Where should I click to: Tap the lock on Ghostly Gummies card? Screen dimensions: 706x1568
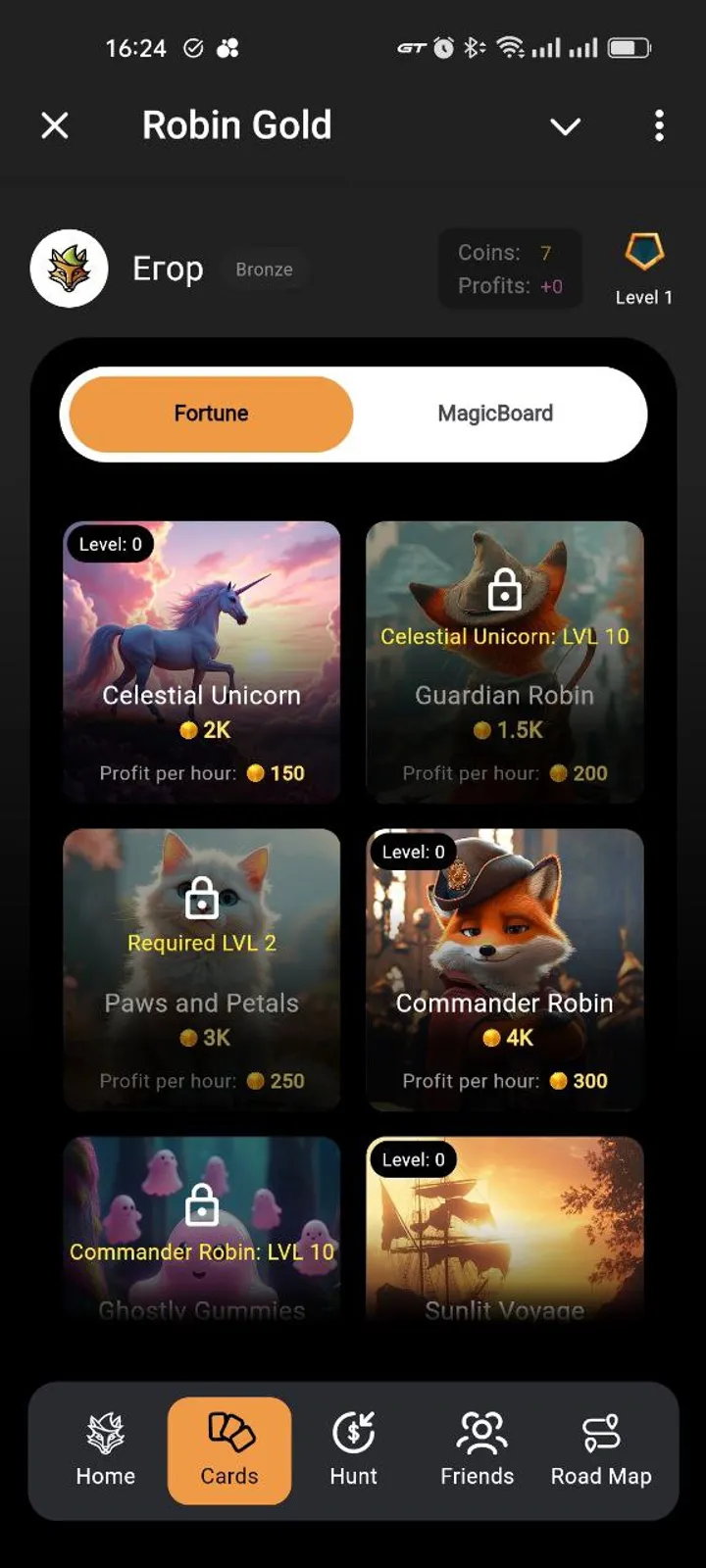coord(201,1205)
